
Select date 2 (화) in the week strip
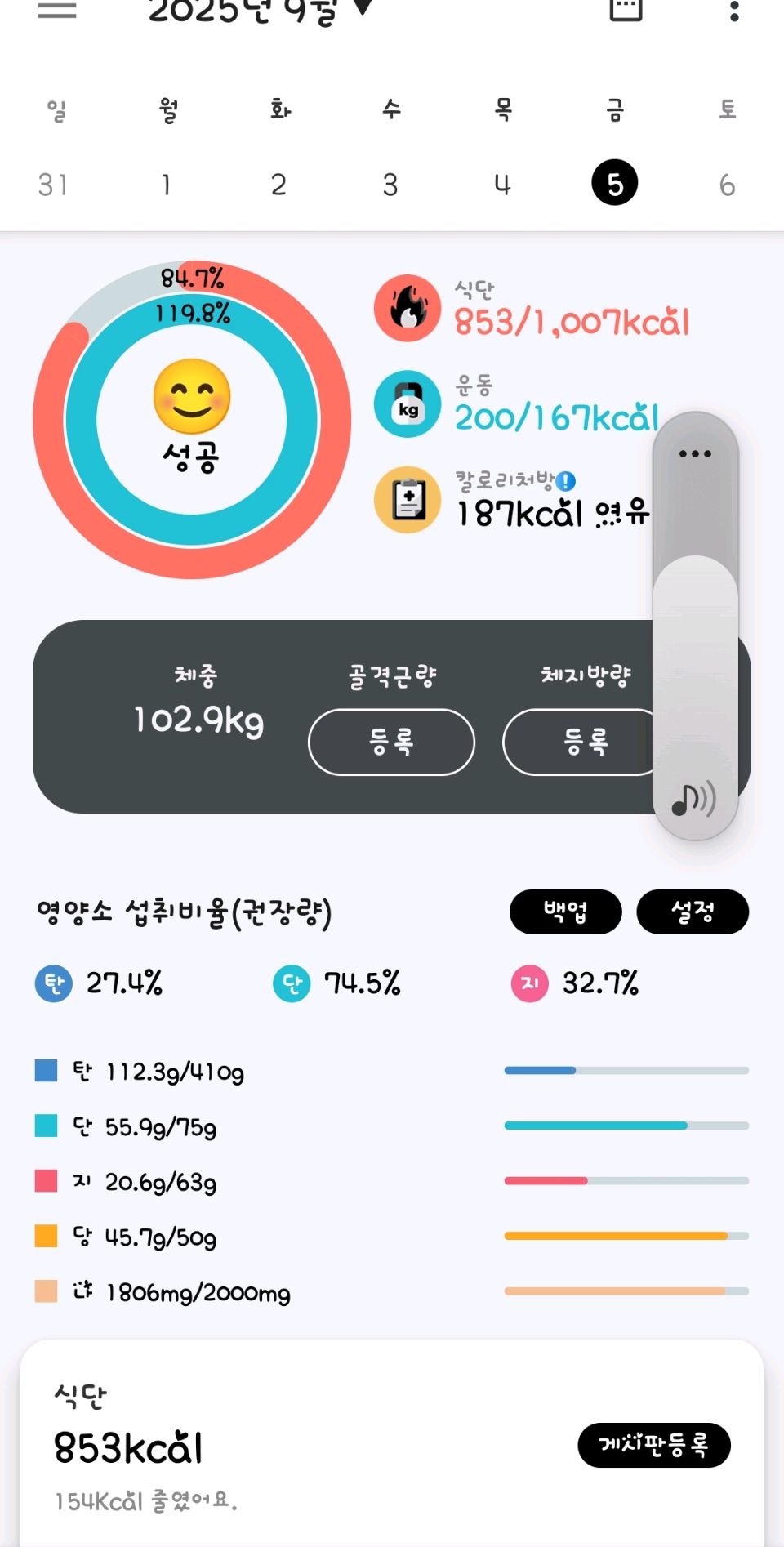(278, 185)
